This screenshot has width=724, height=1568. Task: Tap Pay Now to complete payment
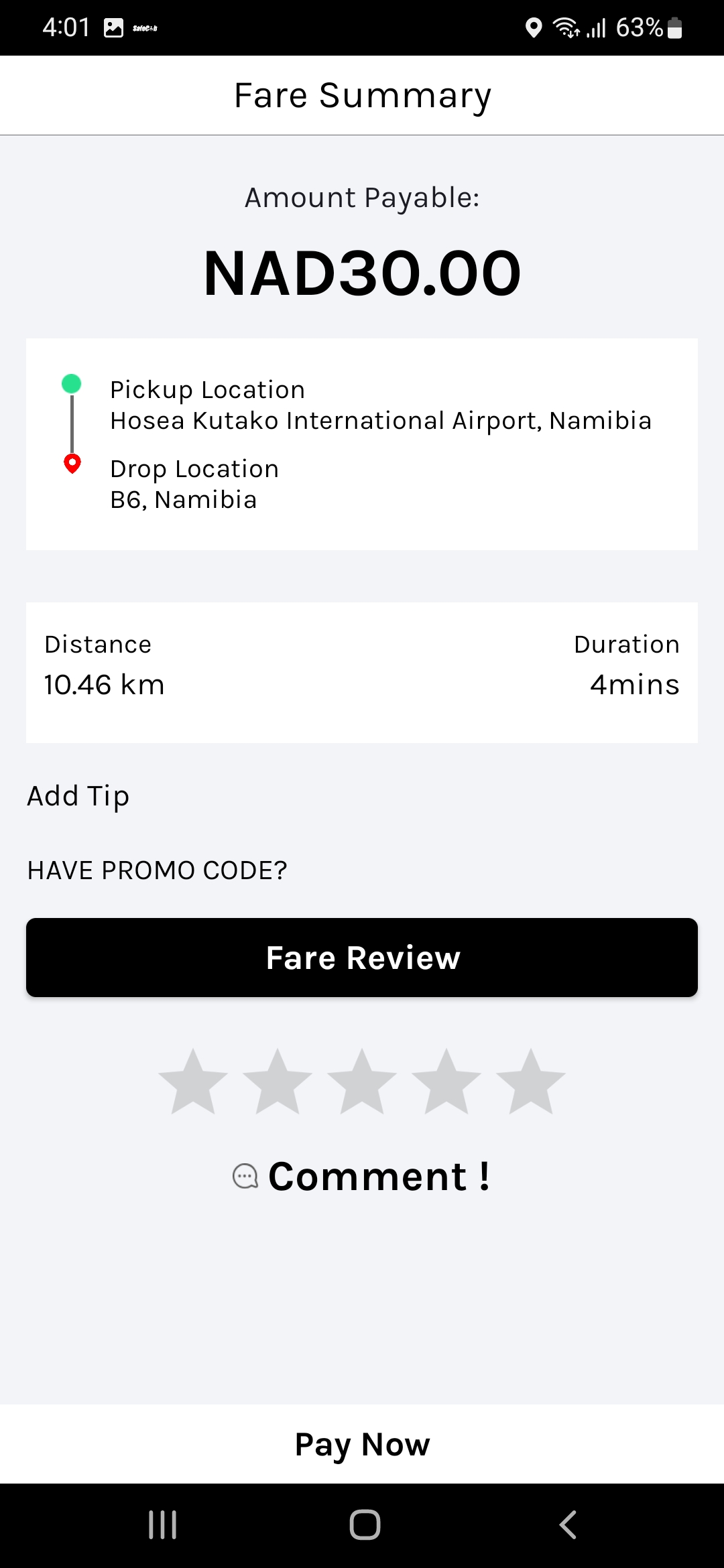362,1444
